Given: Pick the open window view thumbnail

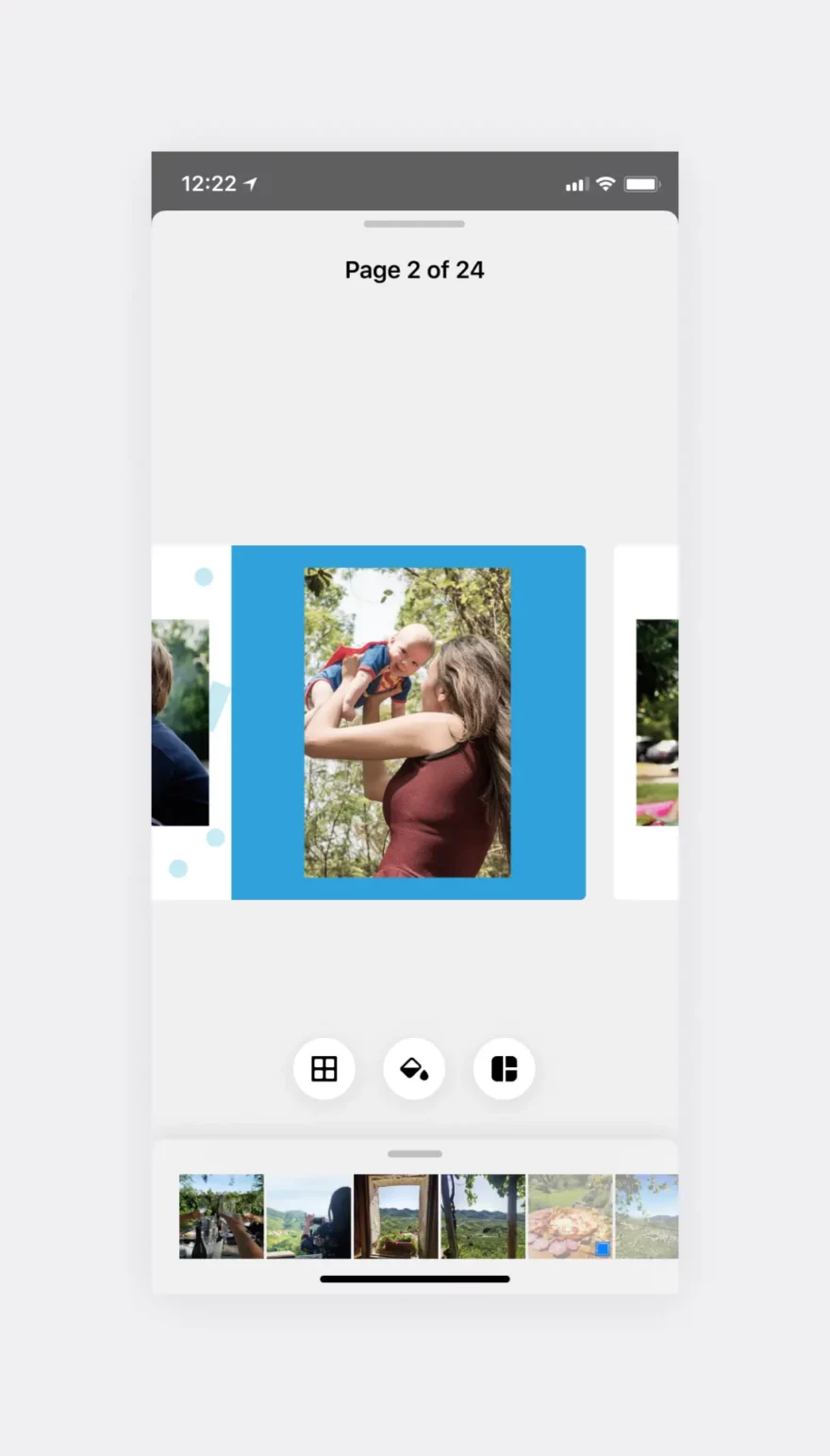Looking at the screenshot, I should click(396, 1216).
